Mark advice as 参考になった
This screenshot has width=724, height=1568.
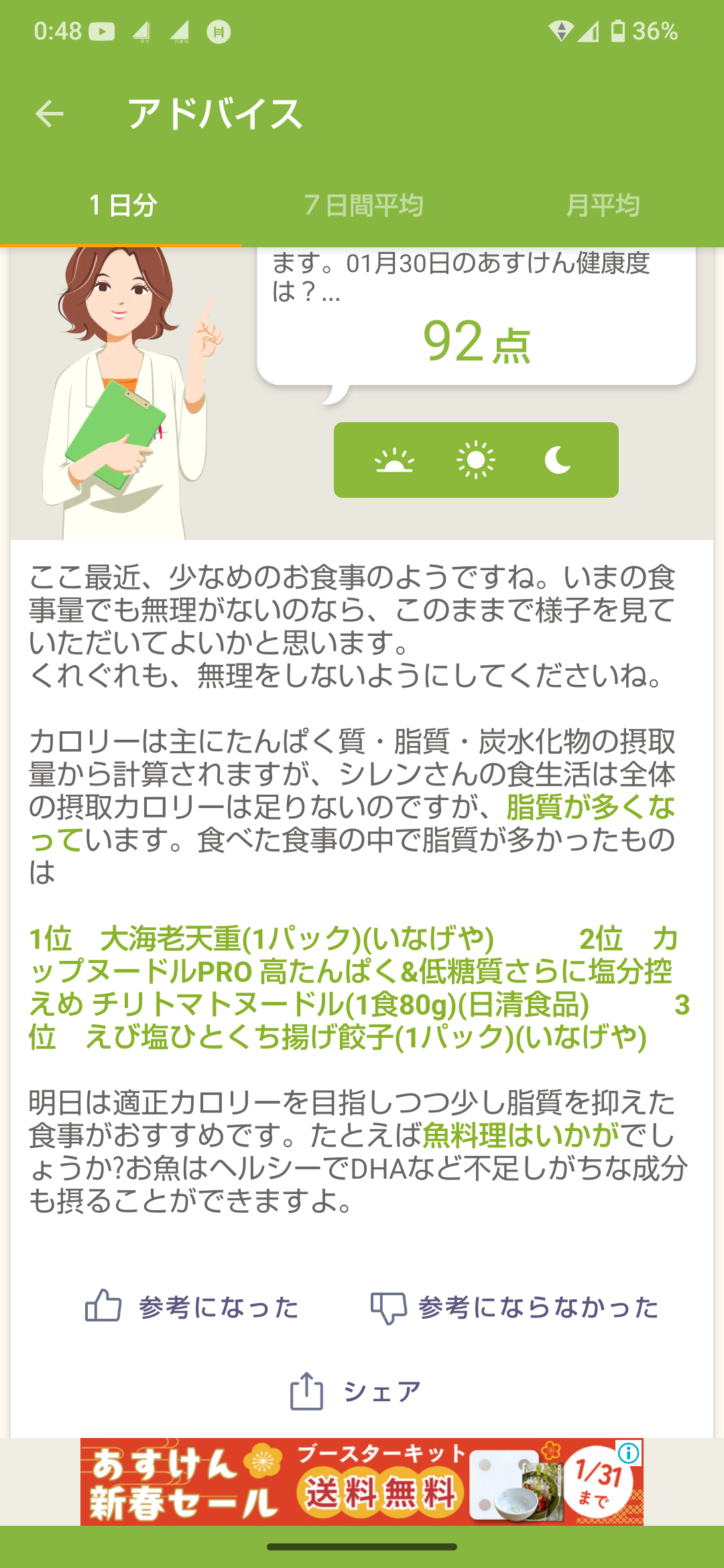click(192, 1307)
